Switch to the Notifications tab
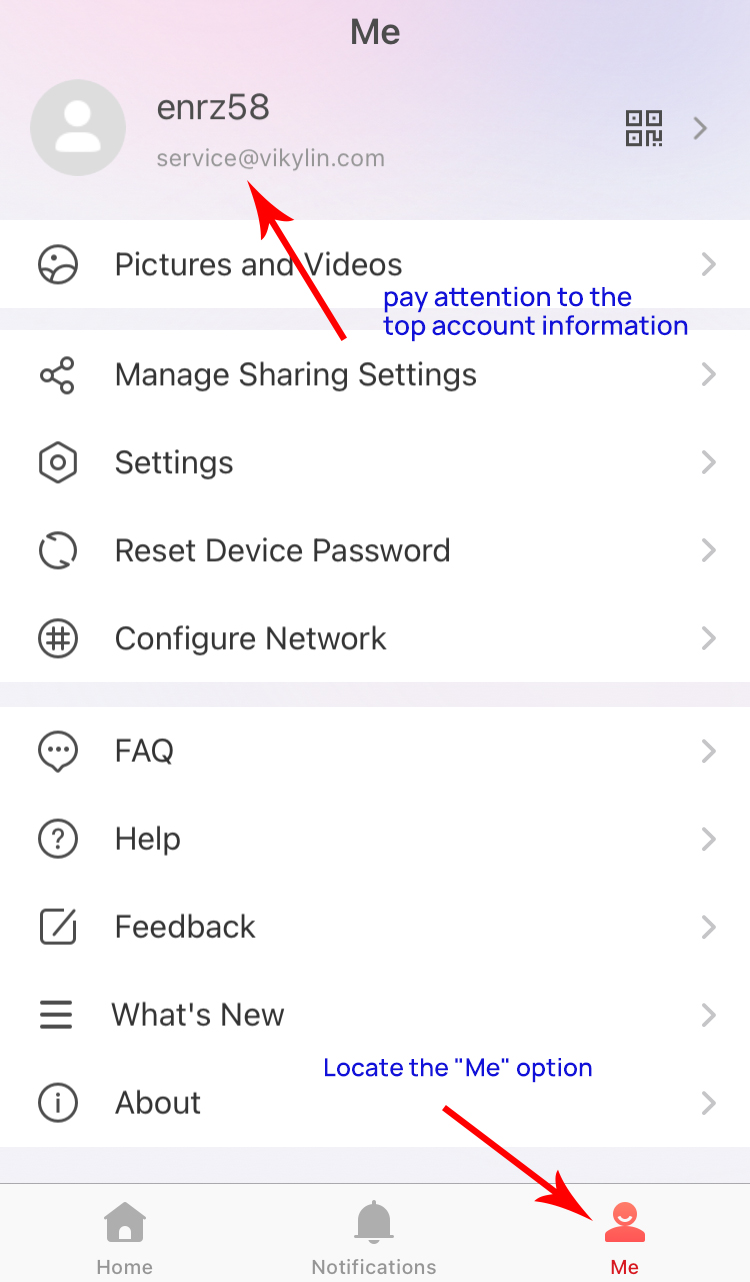 [374, 1238]
